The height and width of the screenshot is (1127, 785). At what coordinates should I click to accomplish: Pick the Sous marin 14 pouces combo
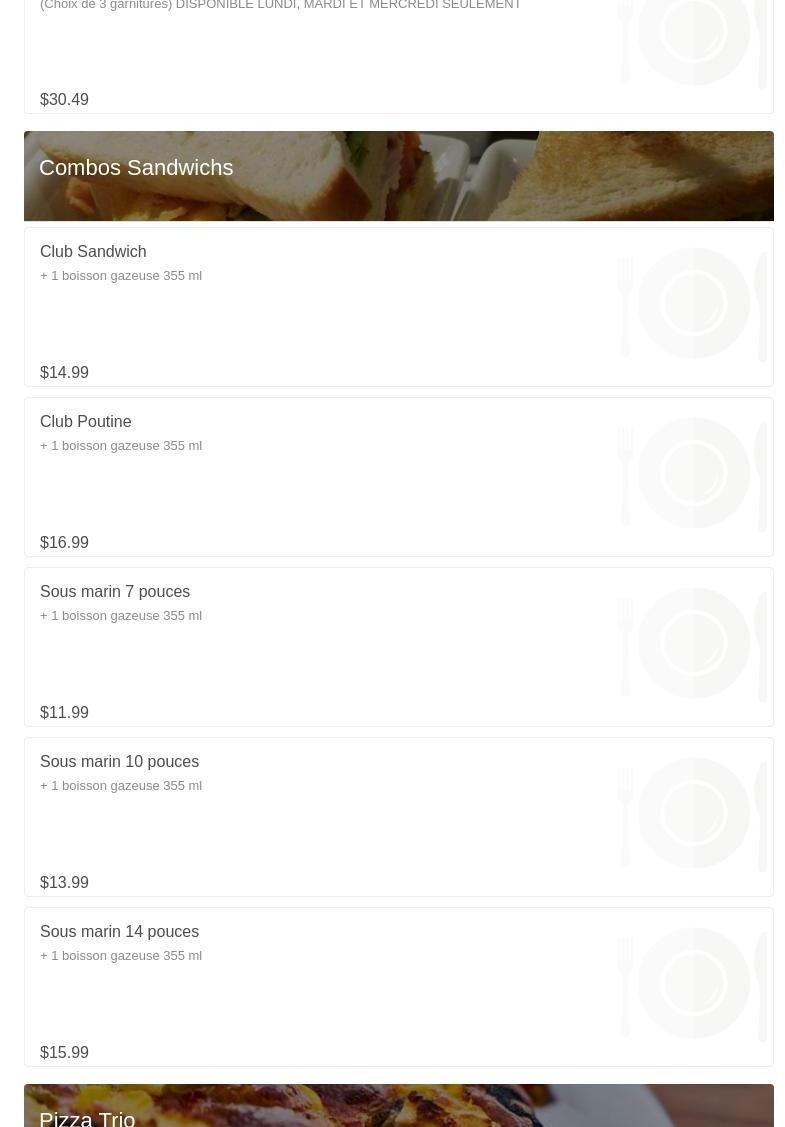[119, 932]
